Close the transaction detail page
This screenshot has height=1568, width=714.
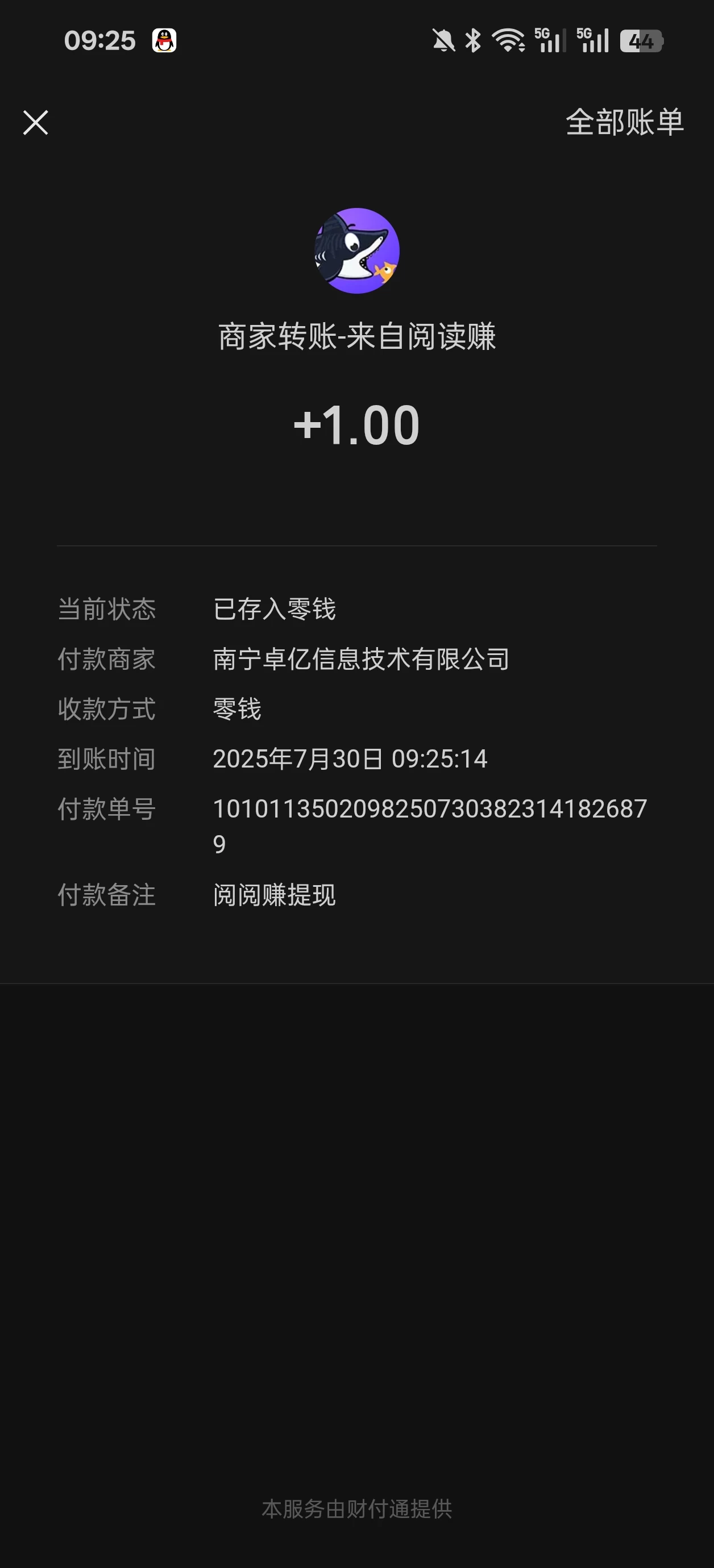(x=36, y=123)
